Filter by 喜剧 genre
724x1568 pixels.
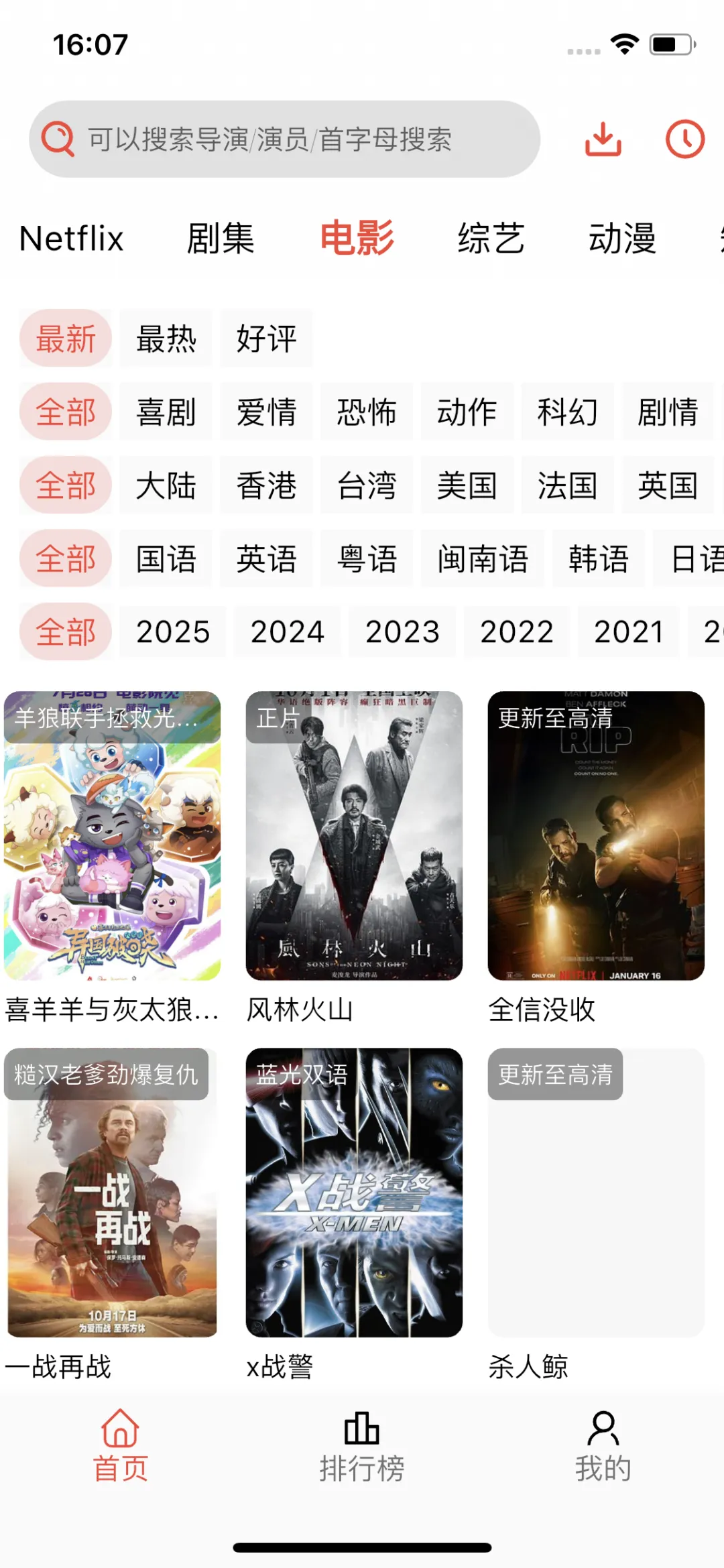click(166, 412)
